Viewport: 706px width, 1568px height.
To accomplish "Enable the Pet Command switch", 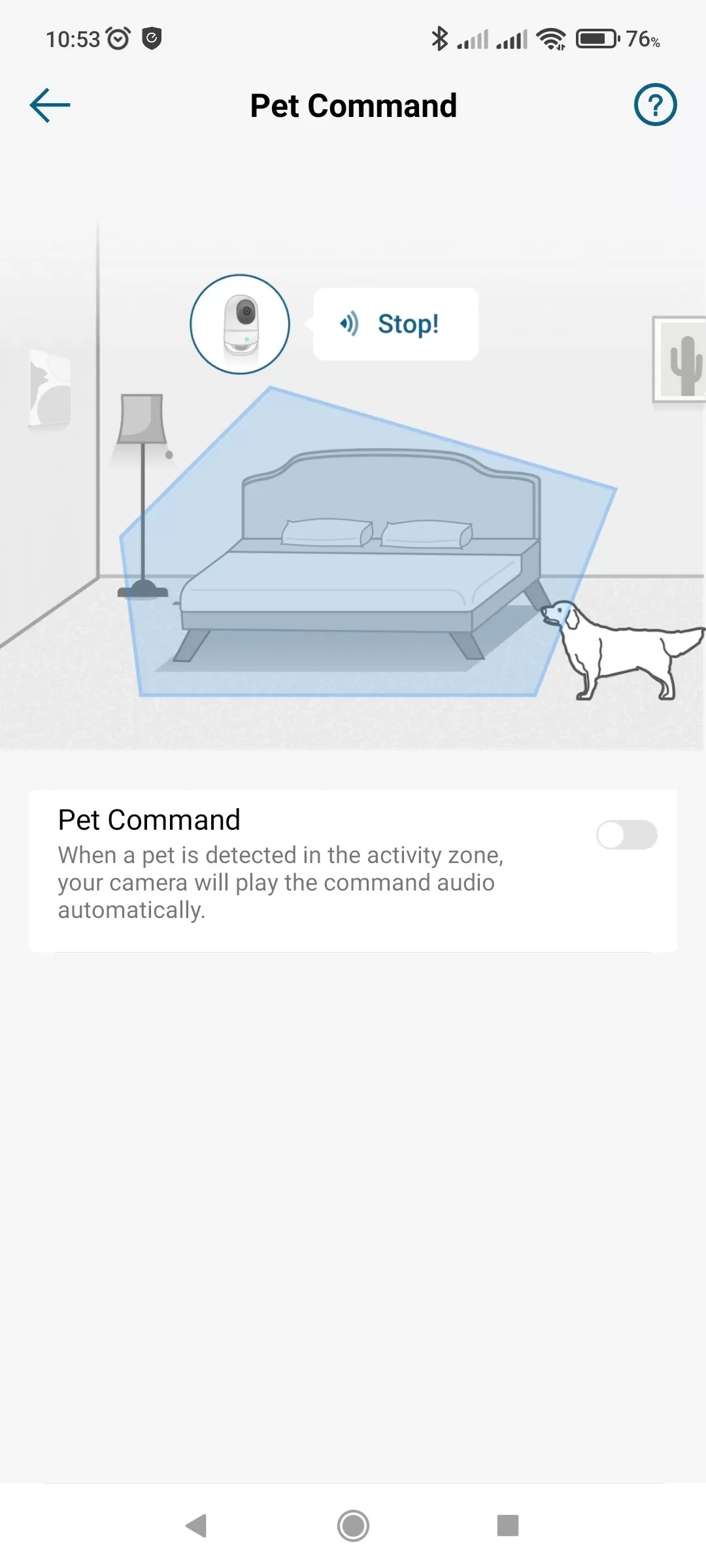I will click(x=626, y=835).
